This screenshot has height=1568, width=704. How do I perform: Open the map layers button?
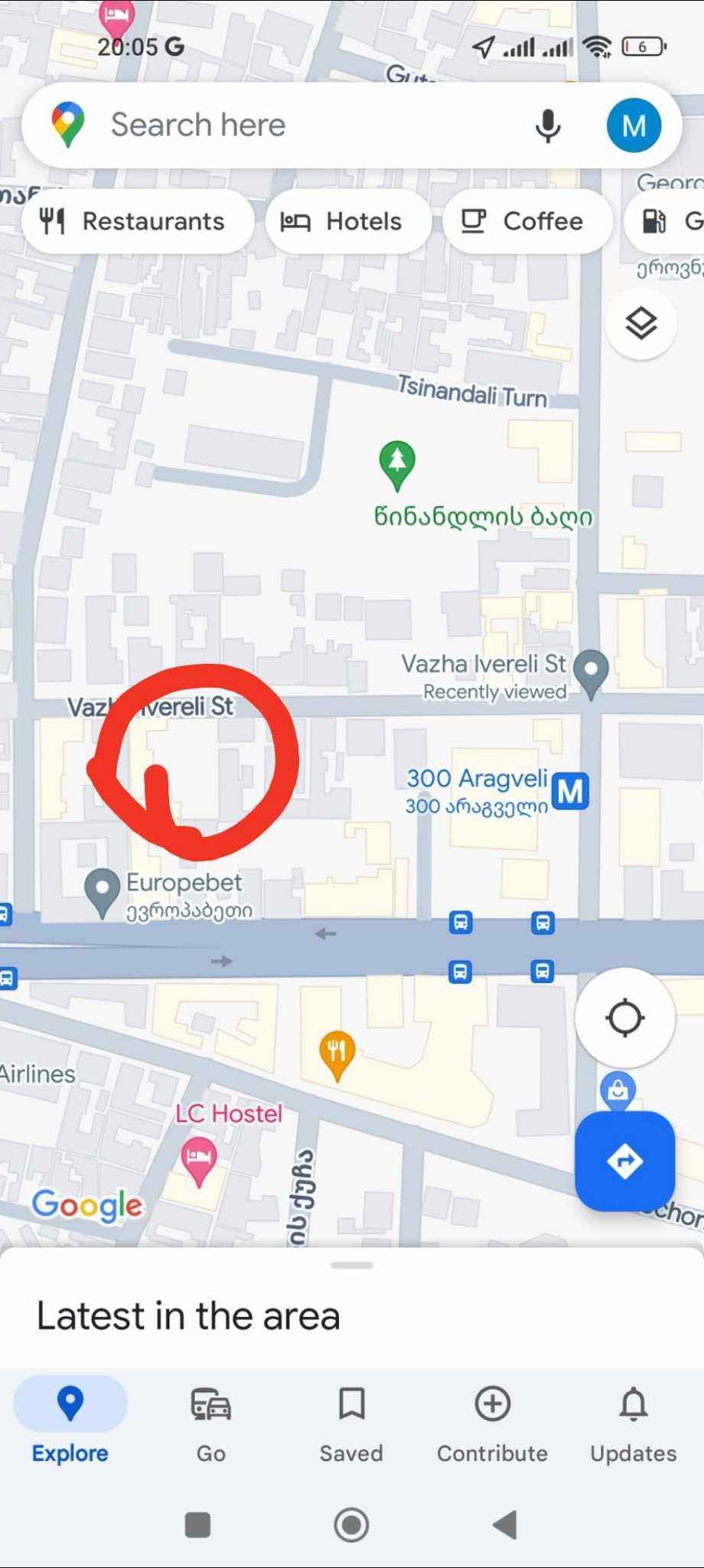point(641,323)
